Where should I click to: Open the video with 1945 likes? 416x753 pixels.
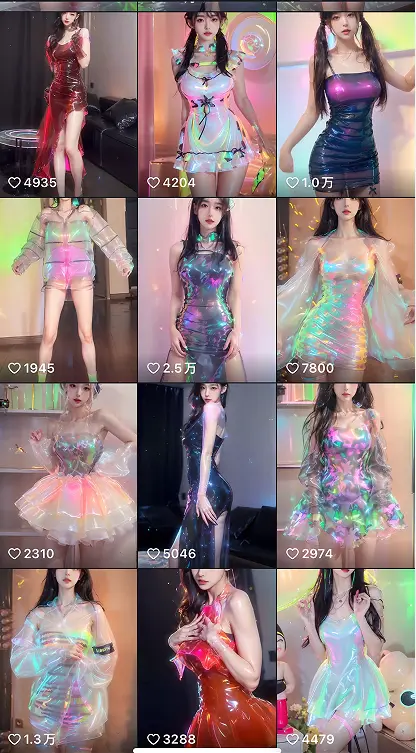(68, 290)
